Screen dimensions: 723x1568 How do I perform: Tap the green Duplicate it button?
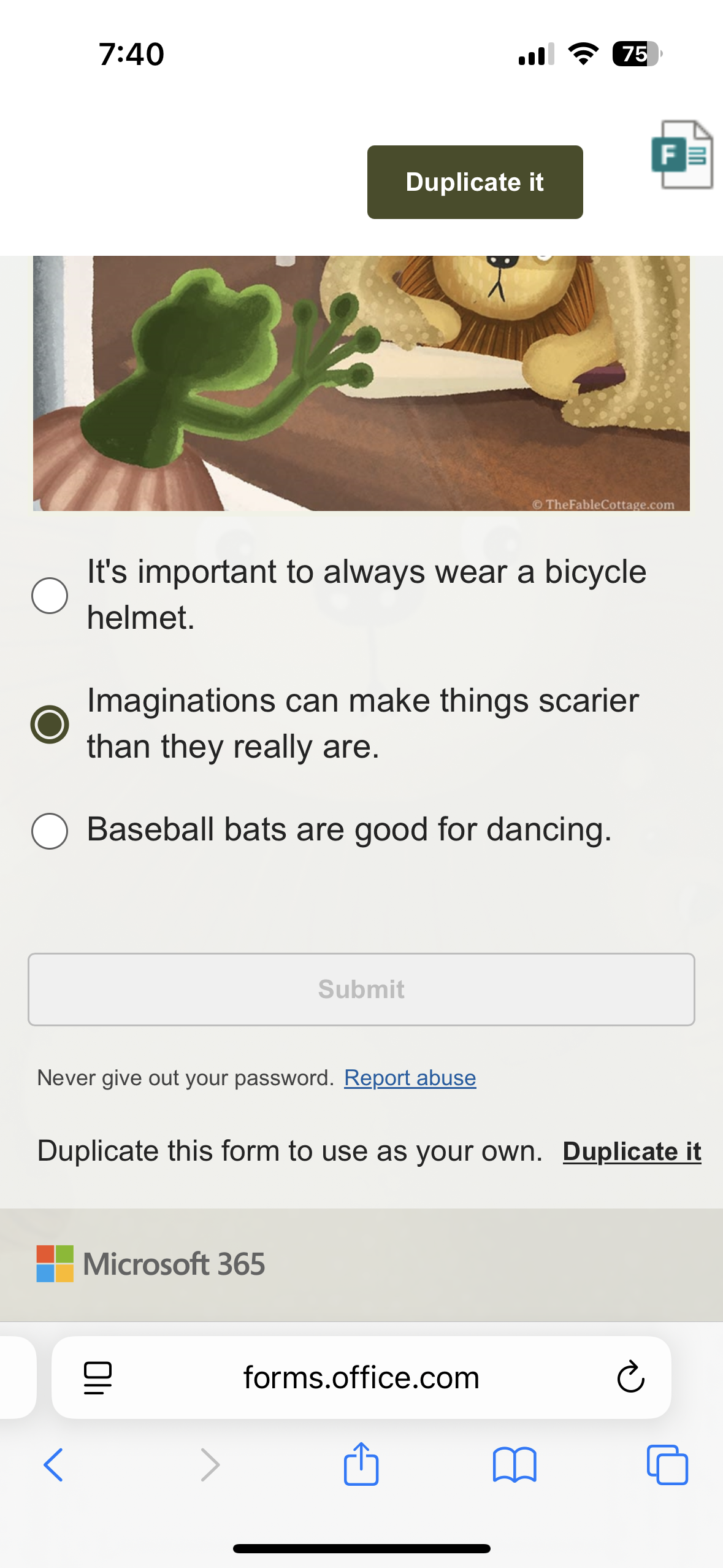[x=475, y=182]
